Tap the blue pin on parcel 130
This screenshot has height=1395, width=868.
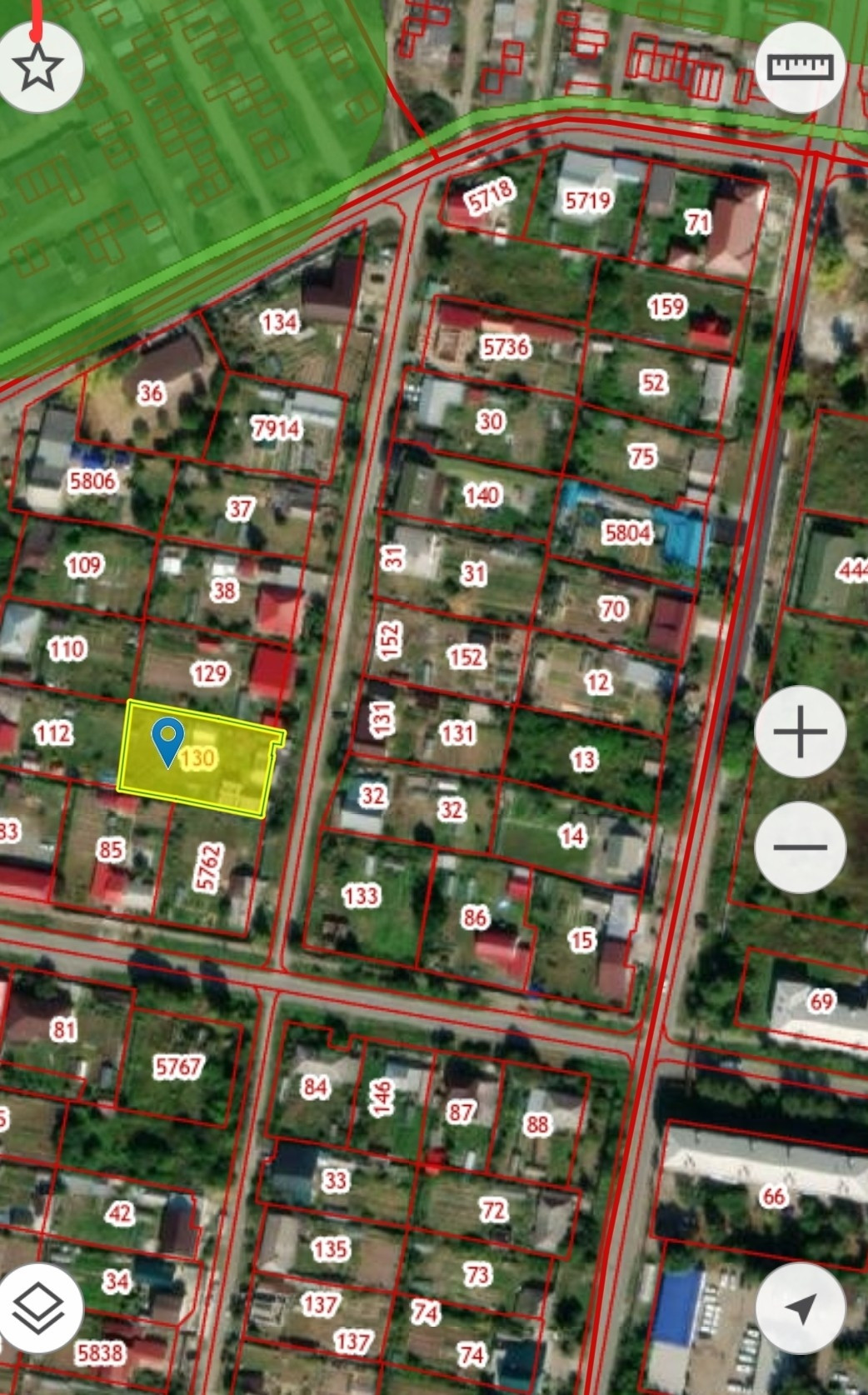pyautogui.click(x=168, y=740)
